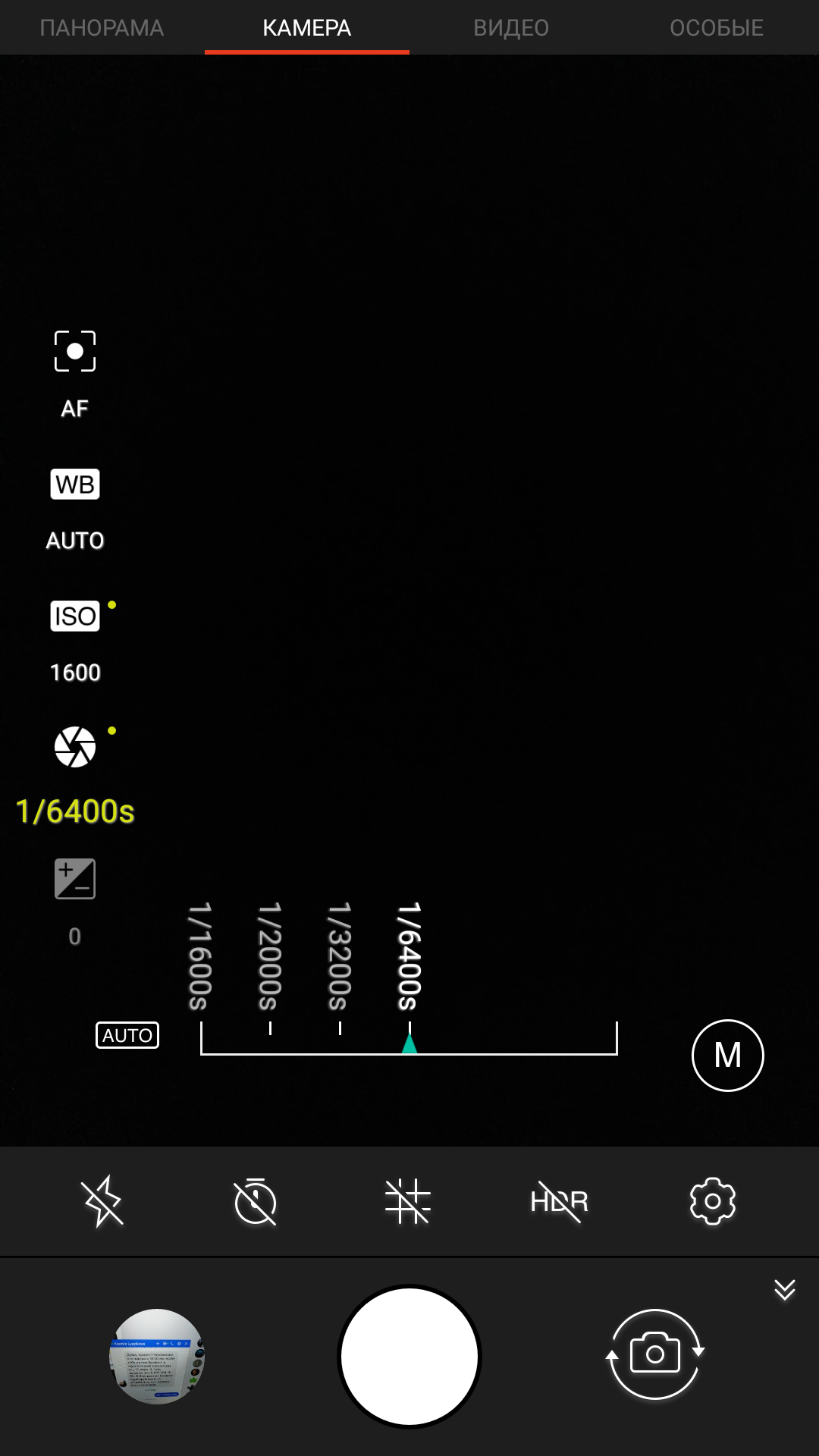Switch between front and rear camera
The width and height of the screenshot is (819, 1456).
(655, 1354)
